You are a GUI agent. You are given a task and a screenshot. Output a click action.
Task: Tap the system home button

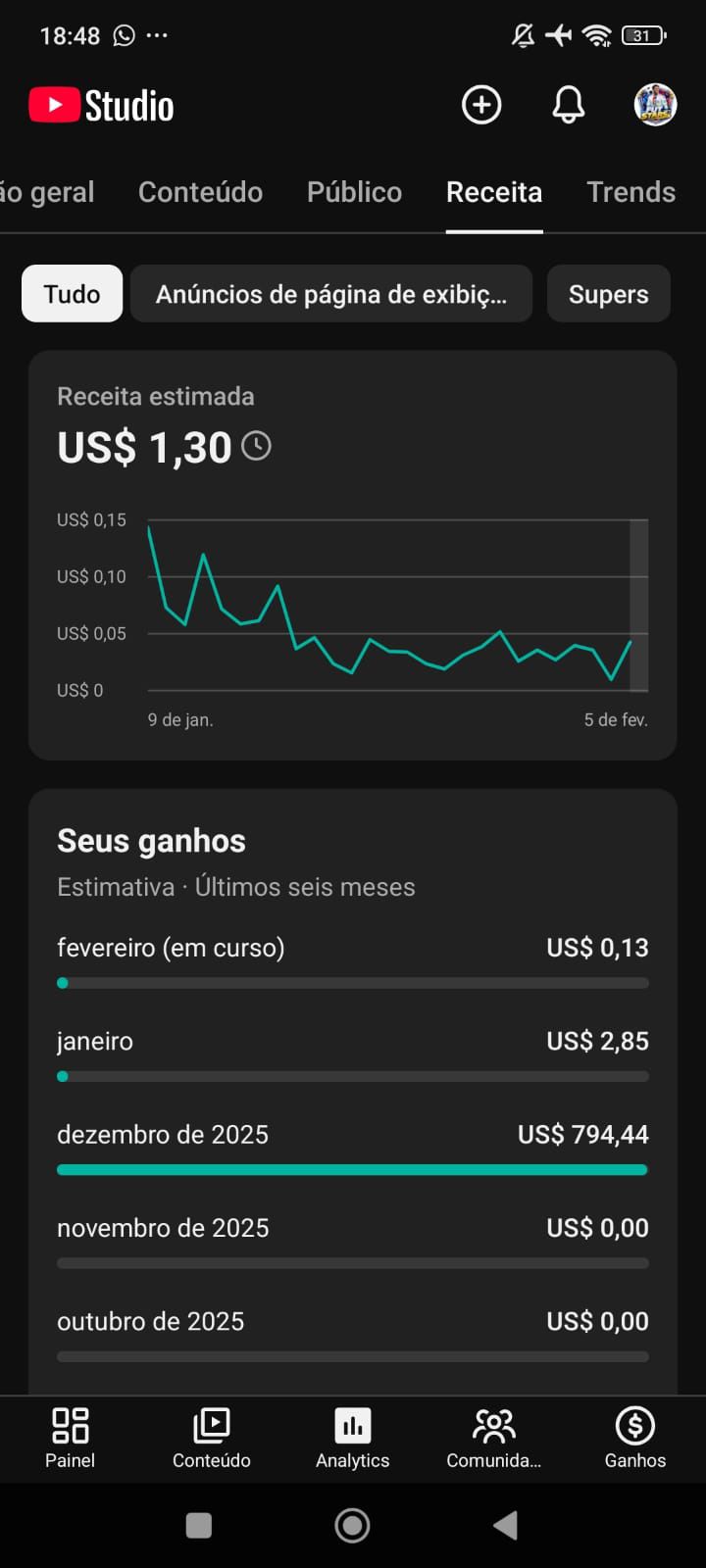(352, 1525)
